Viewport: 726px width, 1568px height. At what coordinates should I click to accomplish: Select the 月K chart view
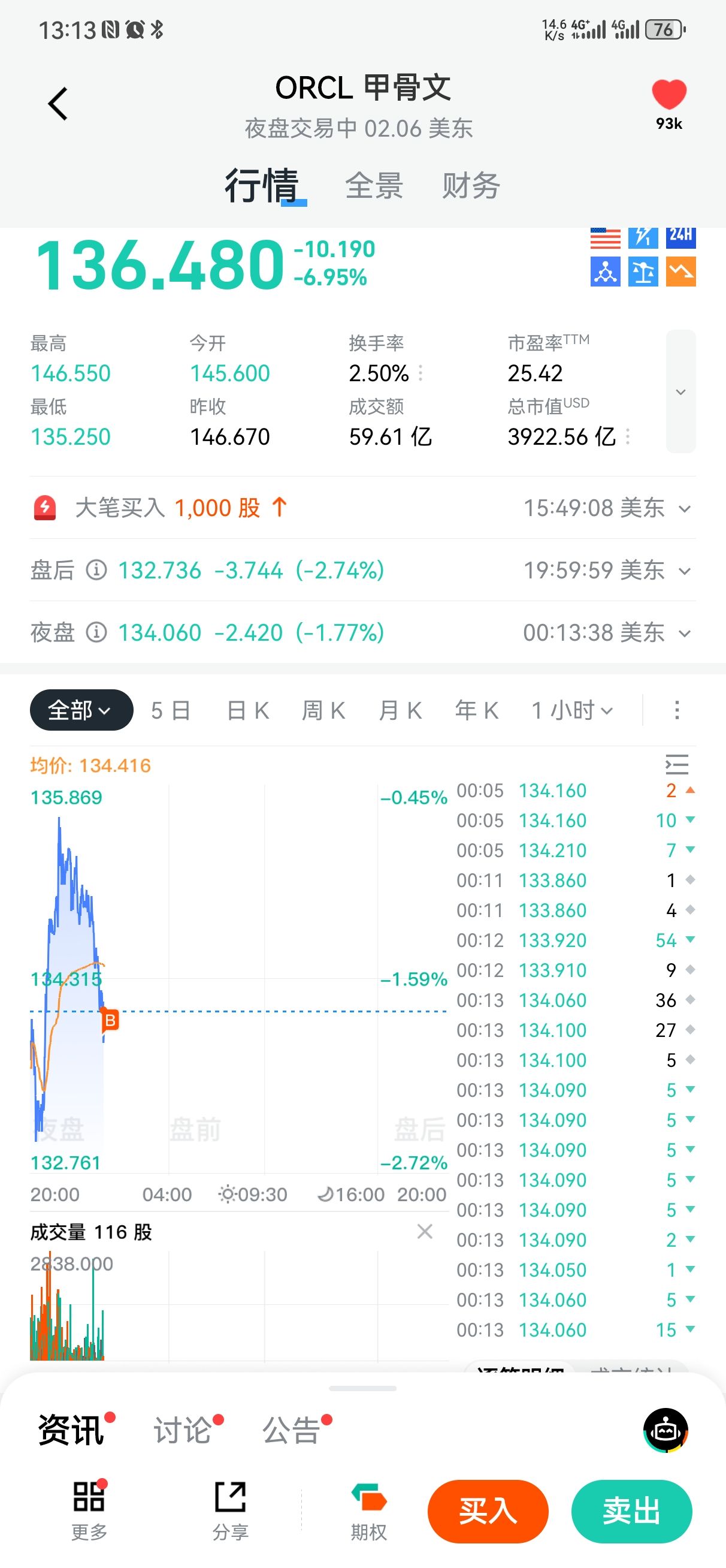(x=400, y=710)
